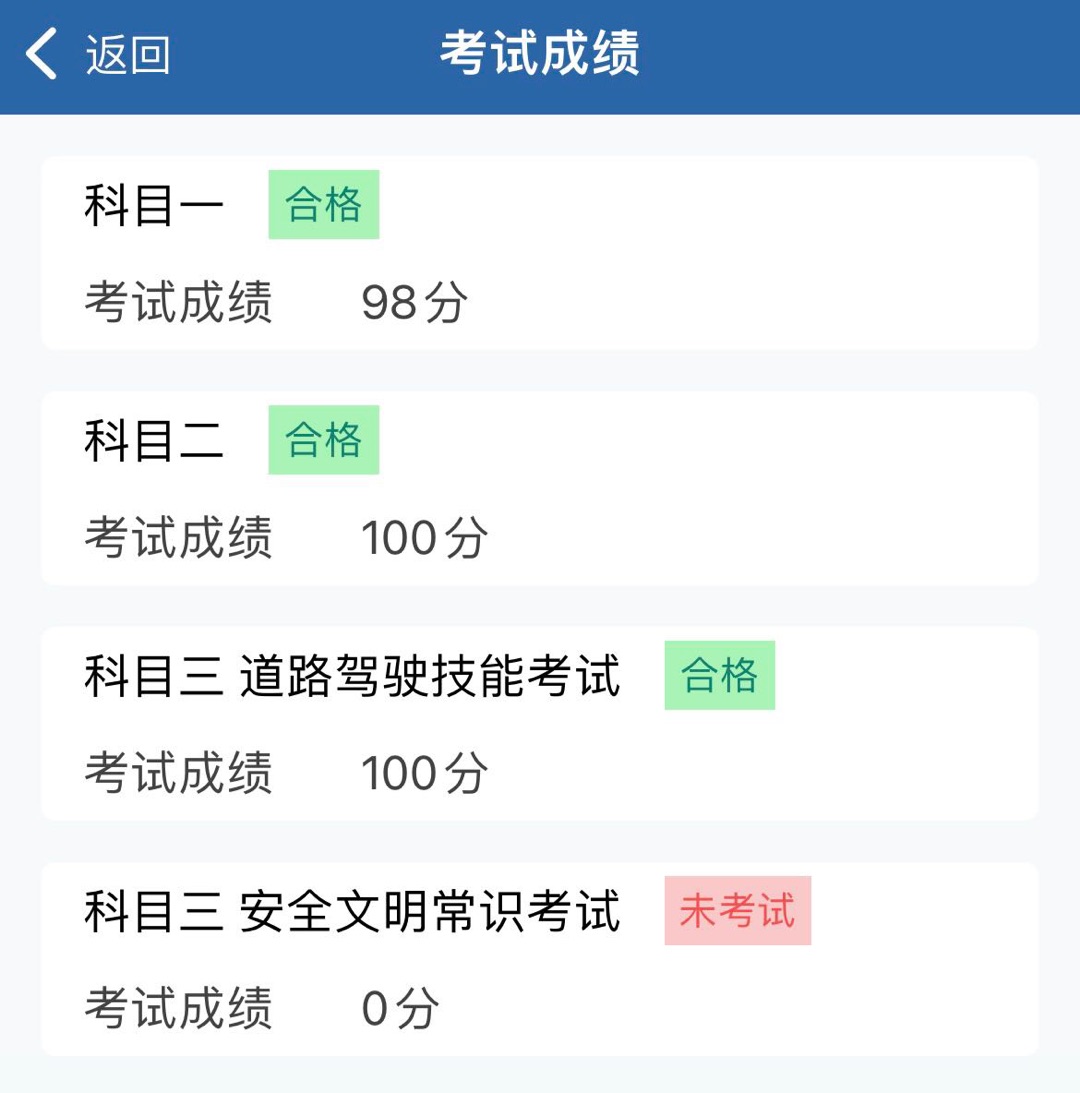Tap the 返回 back button
Image resolution: width=1080 pixels, height=1093 pixels.
(98, 54)
